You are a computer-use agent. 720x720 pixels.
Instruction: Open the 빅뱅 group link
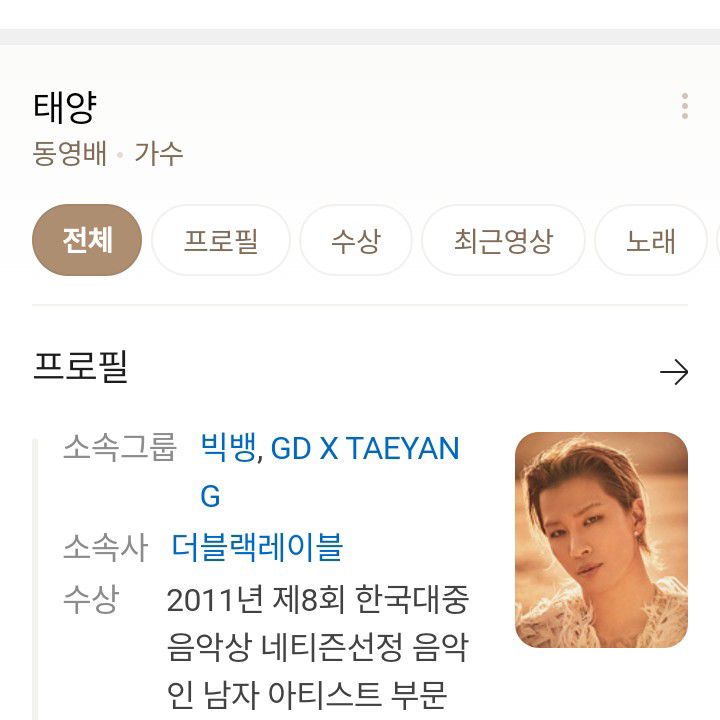229,447
